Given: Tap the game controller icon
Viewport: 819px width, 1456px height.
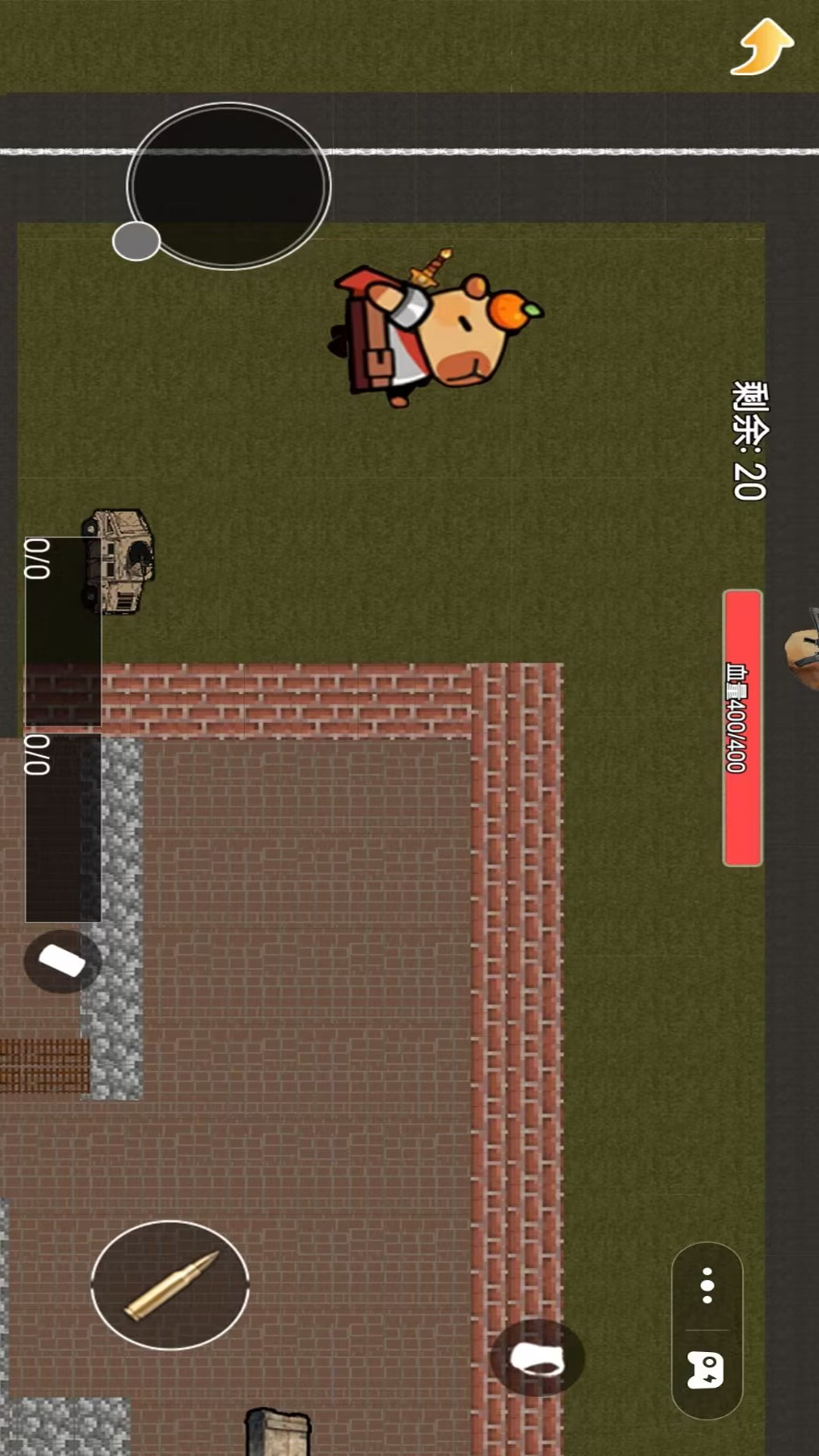Looking at the screenshot, I should tap(705, 1370).
